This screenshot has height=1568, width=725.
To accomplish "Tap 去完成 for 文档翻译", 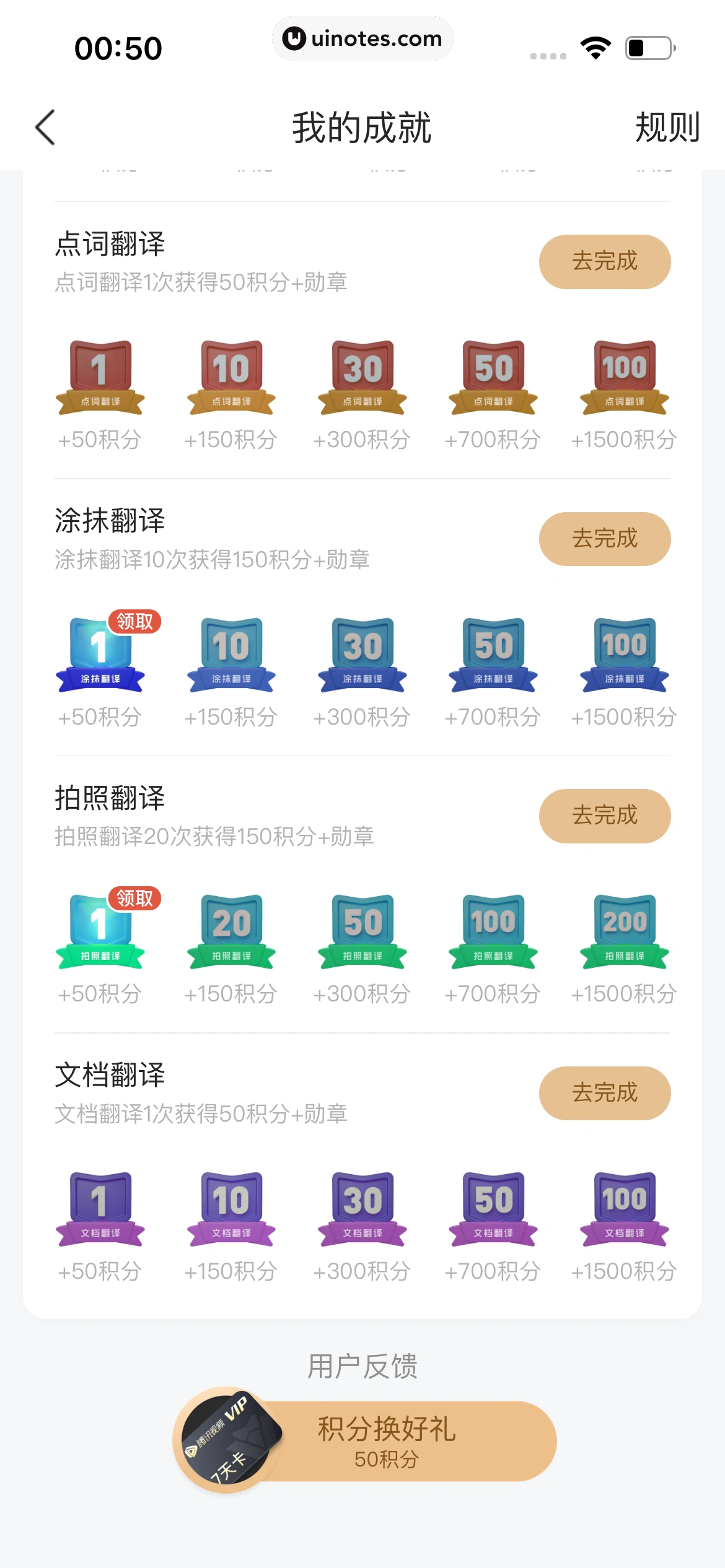I will click(x=604, y=1093).
